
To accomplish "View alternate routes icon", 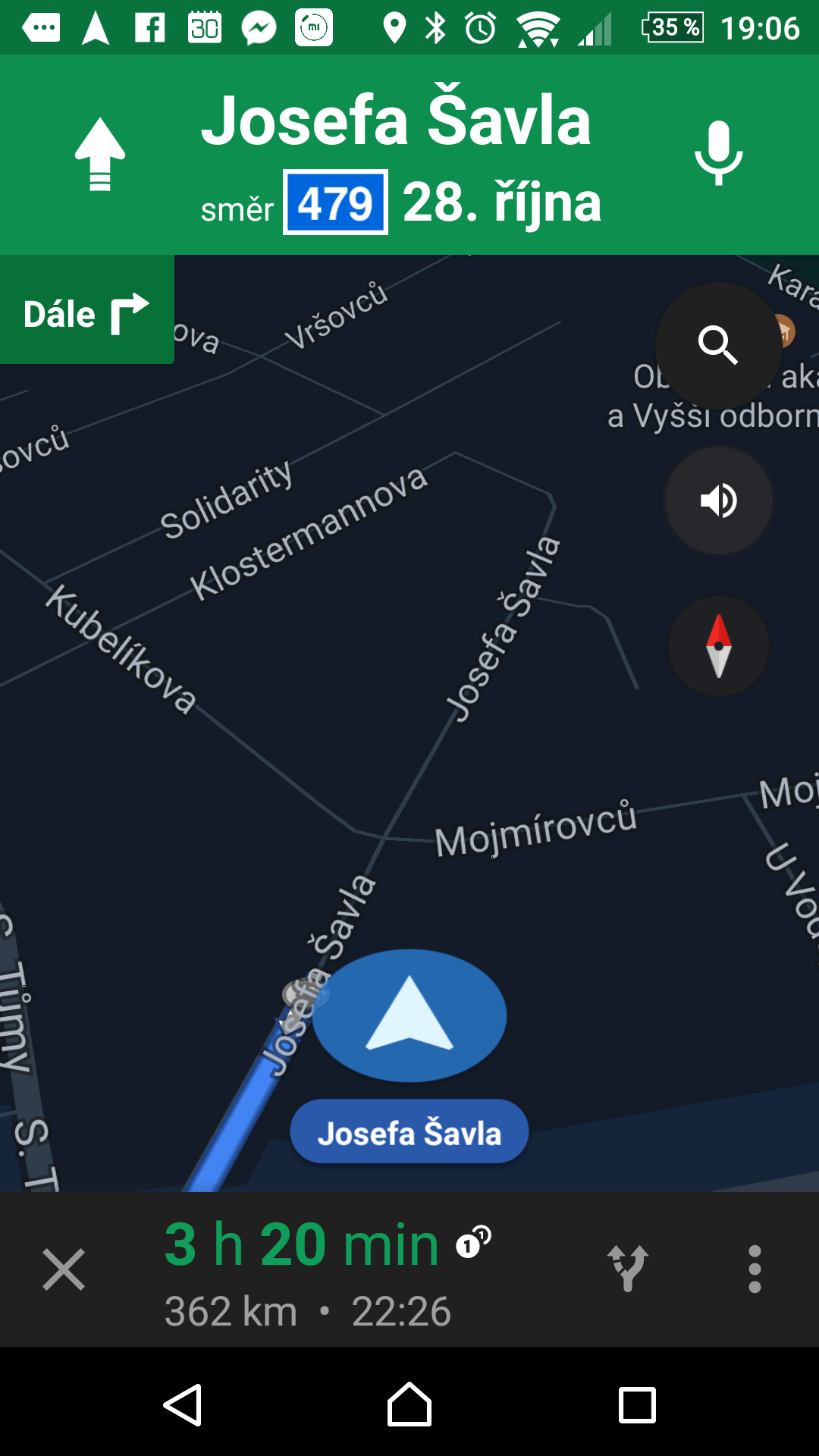I will pyautogui.click(x=628, y=1269).
